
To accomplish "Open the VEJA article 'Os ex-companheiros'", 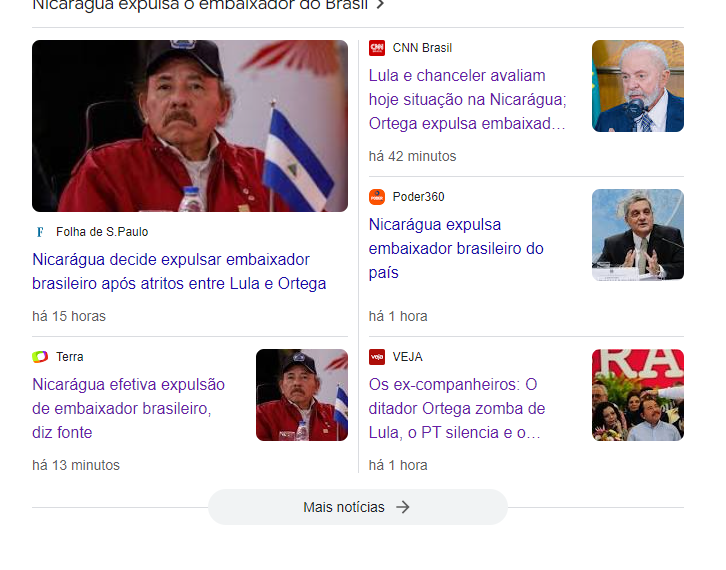I will [x=456, y=408].
